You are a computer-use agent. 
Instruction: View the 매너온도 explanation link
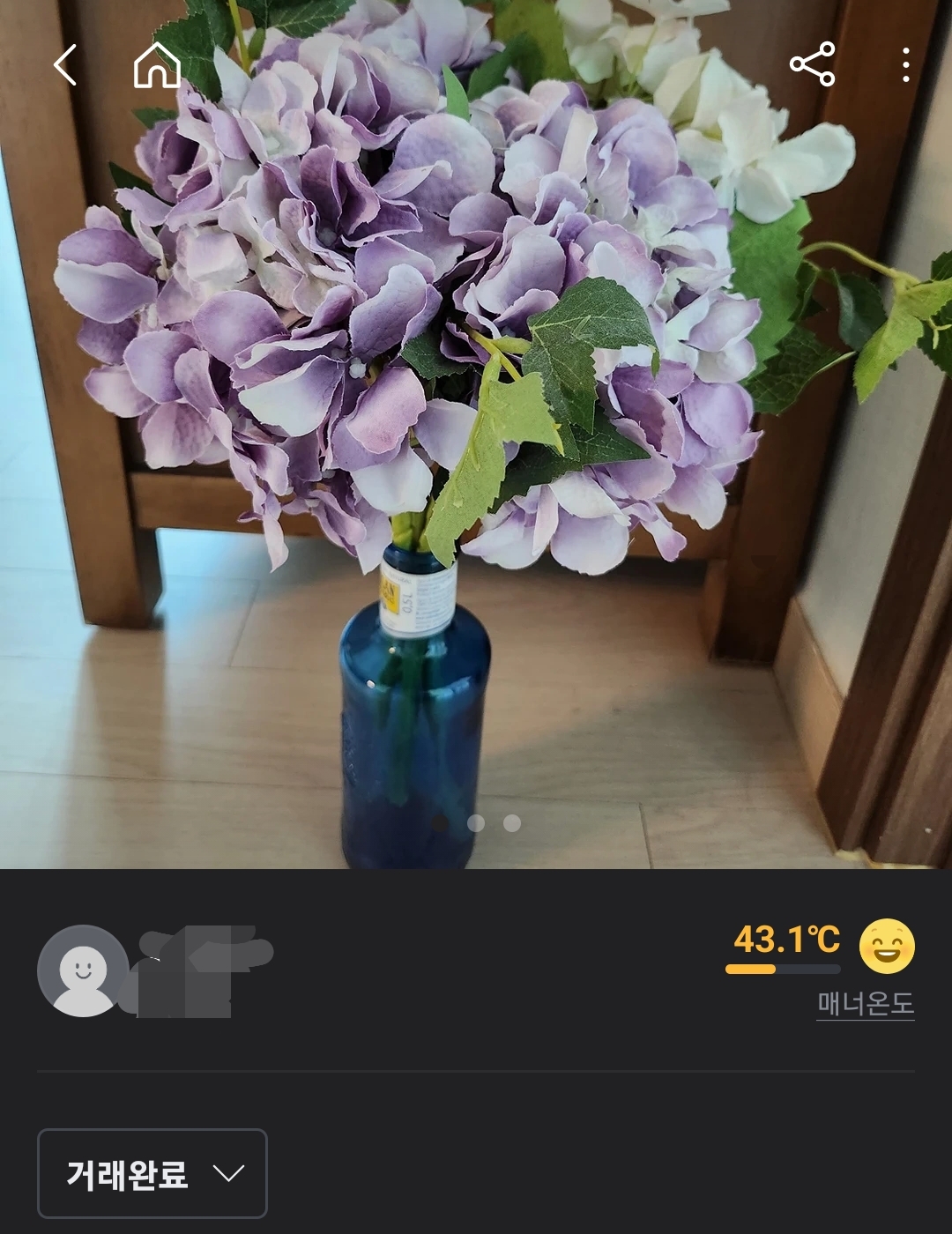coord(865,1003)
